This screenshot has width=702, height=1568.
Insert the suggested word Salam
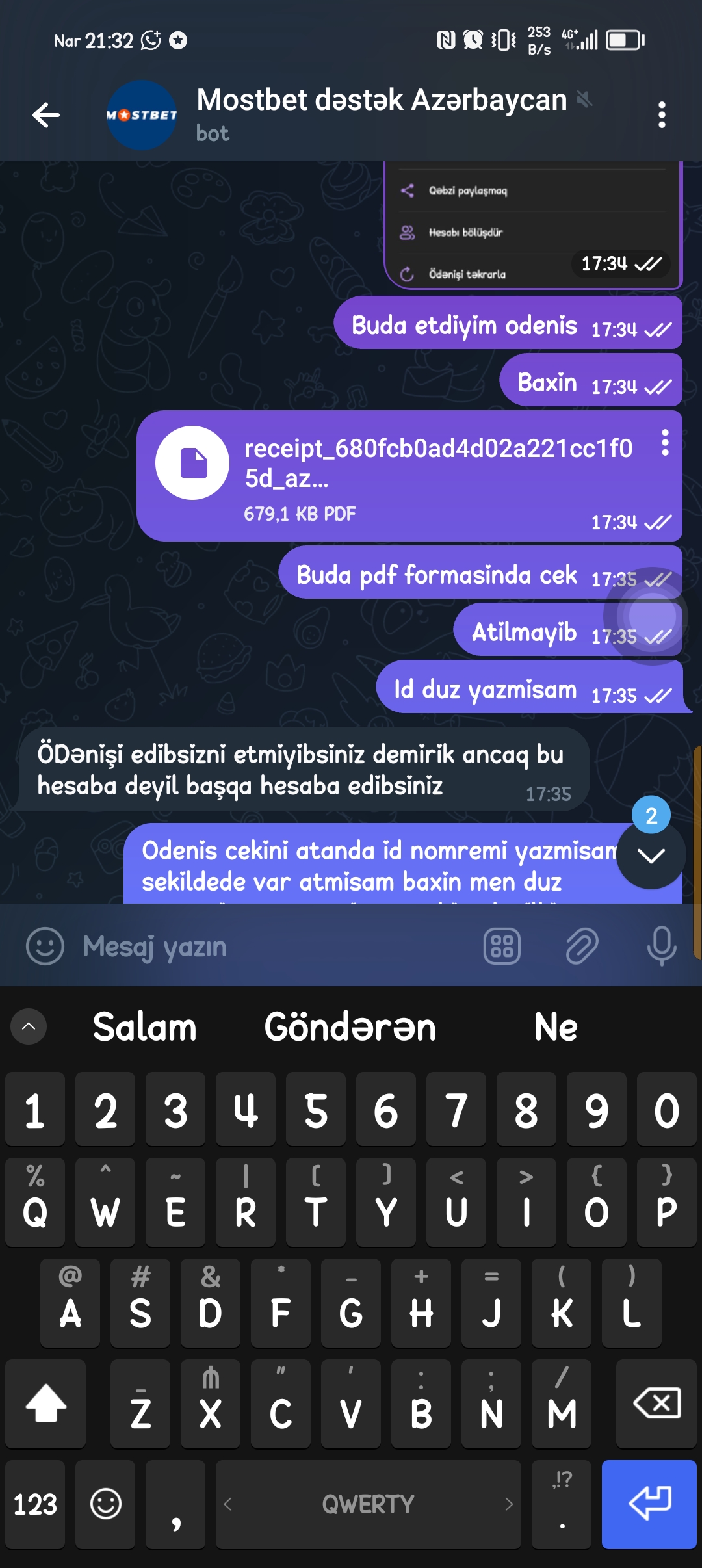pos(144,1027)
